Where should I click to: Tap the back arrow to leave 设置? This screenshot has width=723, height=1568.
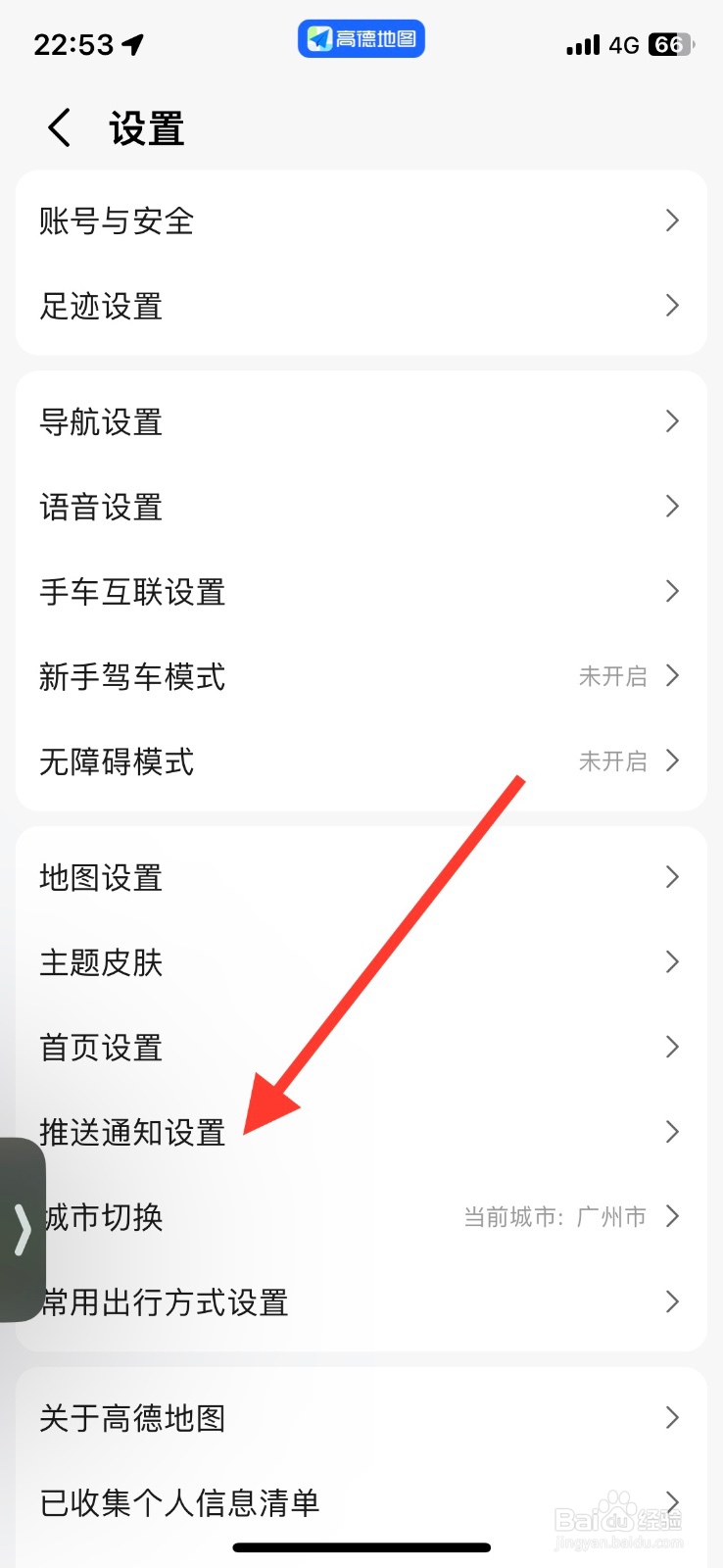(x=58, y=126)
